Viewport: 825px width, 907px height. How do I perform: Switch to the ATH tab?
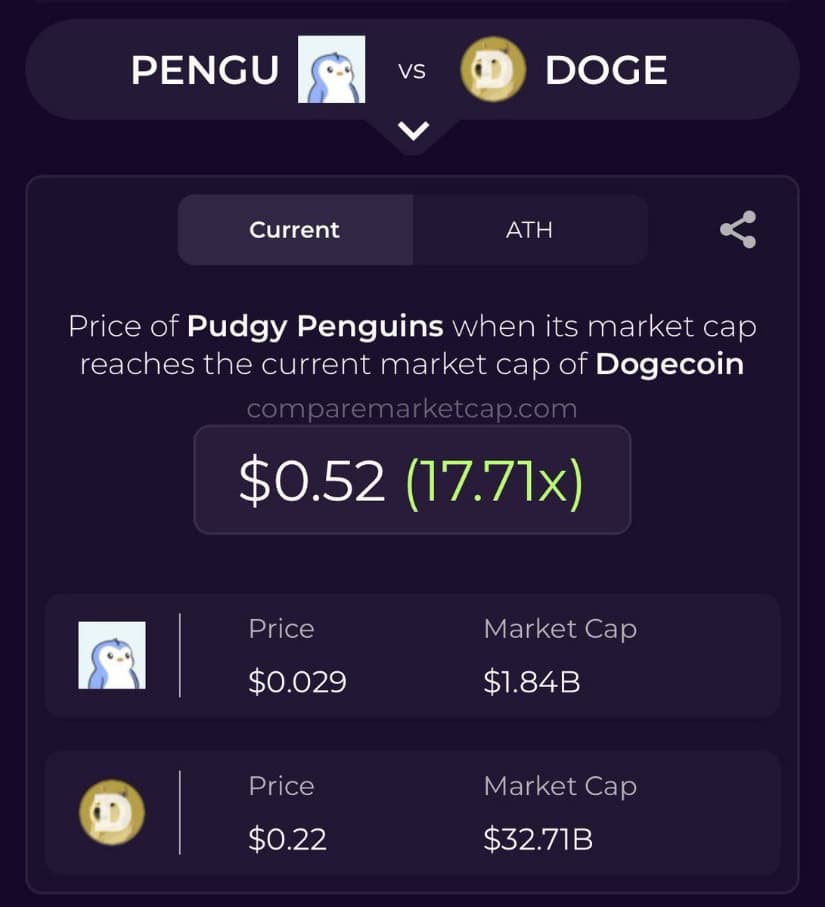point(529,230)
